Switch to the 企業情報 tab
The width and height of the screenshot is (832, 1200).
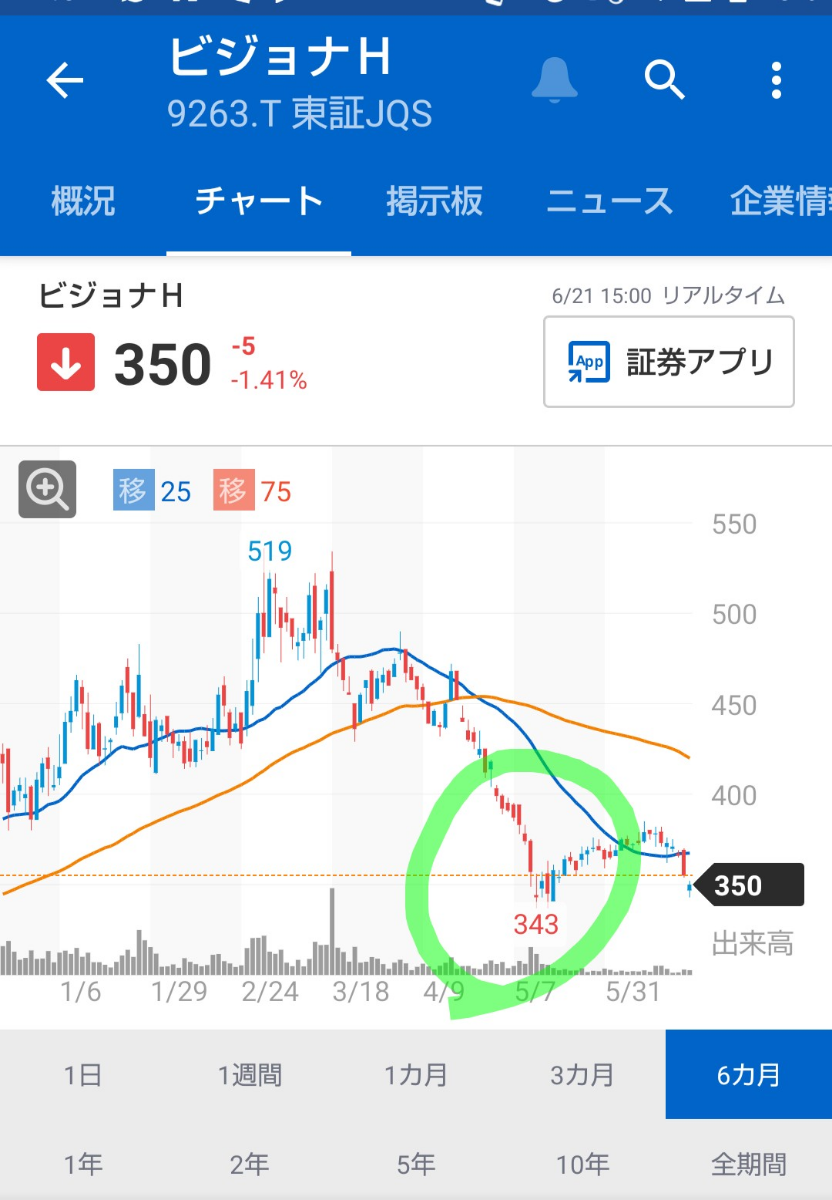click(x=780, y=202)
